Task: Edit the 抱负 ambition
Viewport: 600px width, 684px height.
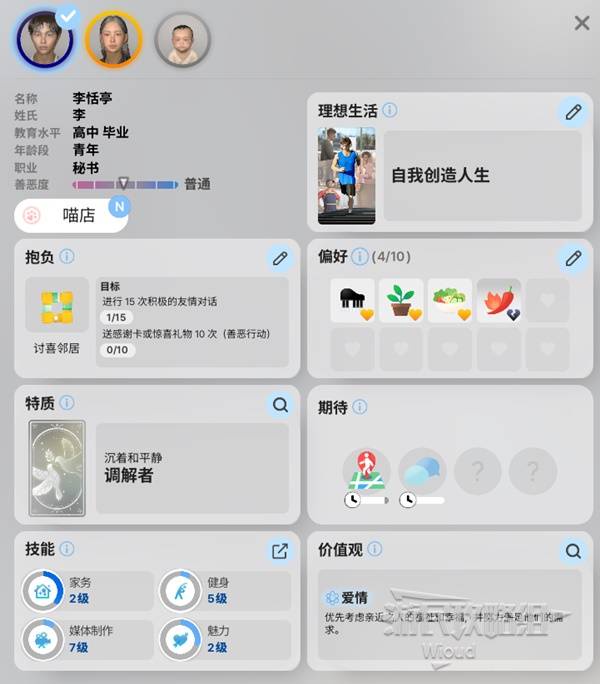Action: pyautogui.click(x=280, y=258)
